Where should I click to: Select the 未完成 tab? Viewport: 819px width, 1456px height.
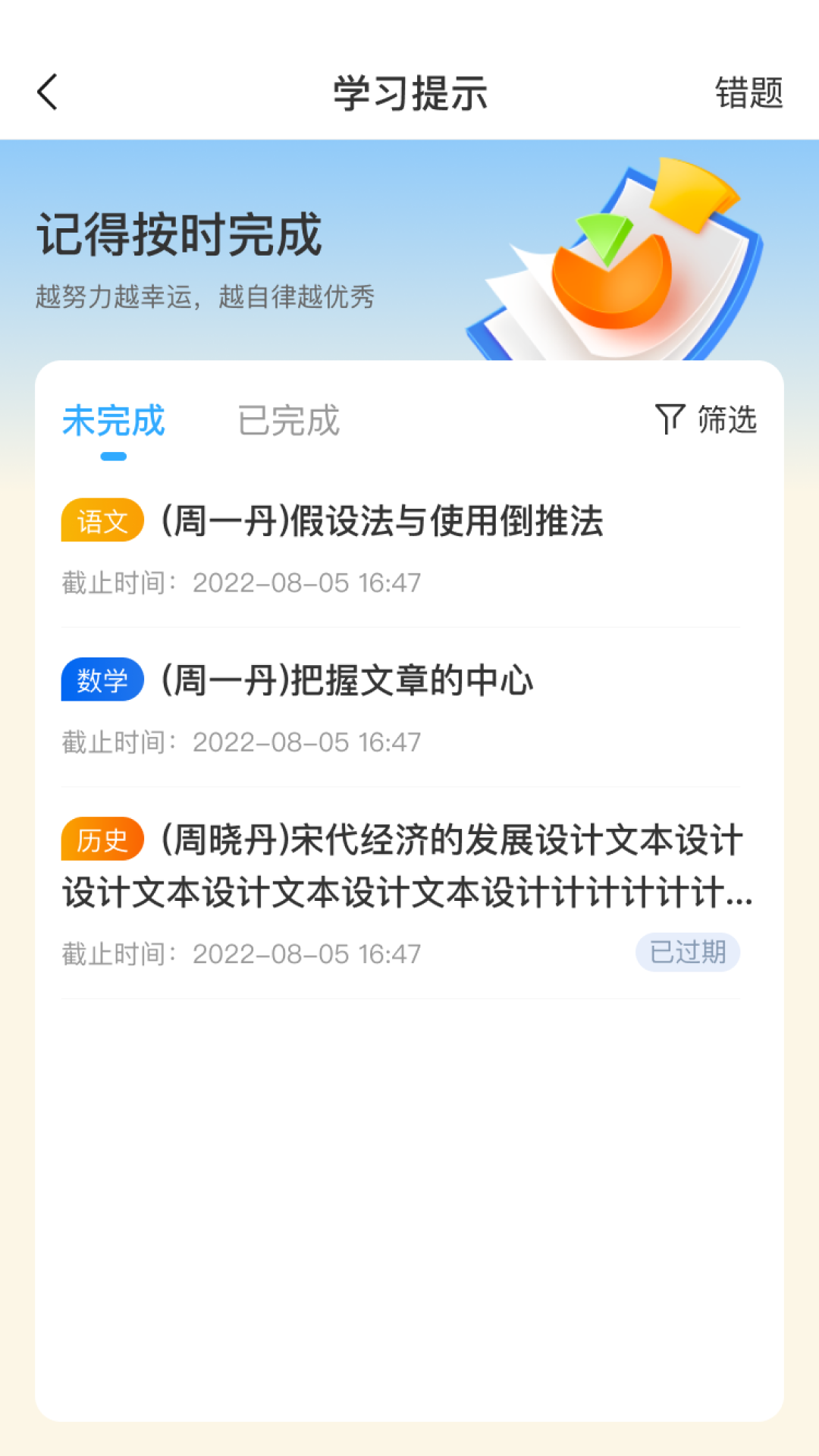click(x=112, y=421)
